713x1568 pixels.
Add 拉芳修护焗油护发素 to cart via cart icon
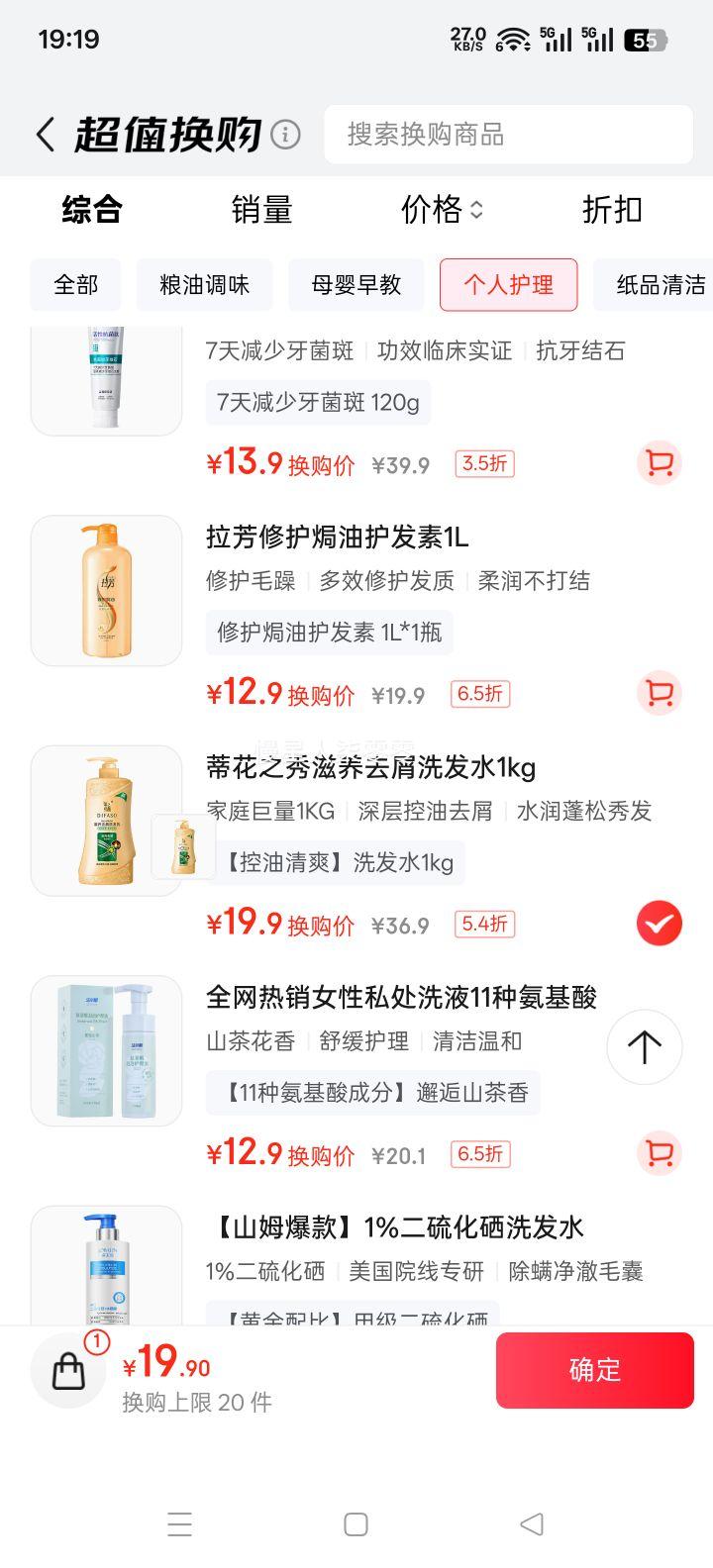[x=658, y=694]
